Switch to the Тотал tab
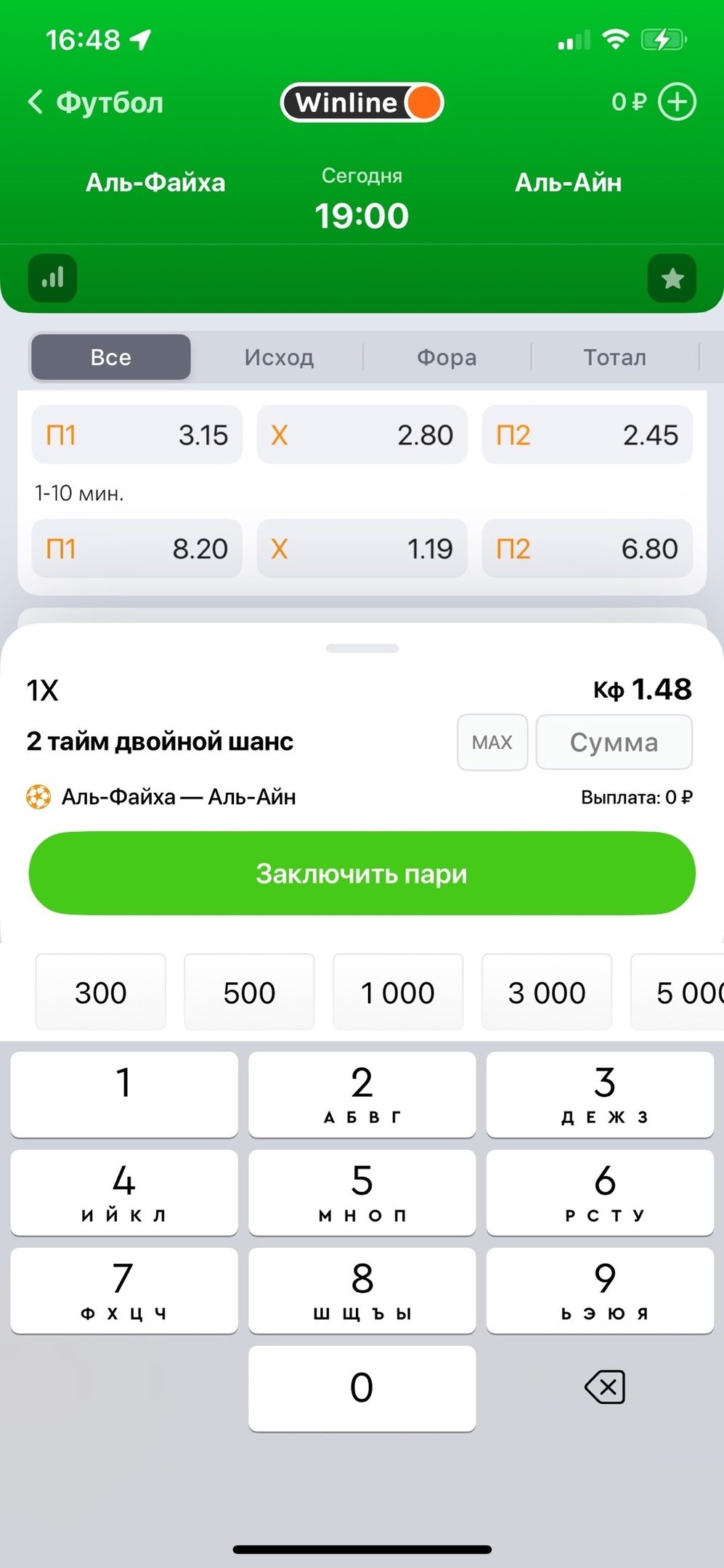The height and width of the screenshot is (1568, 724). pyautogui.click(x=614, y=357)
